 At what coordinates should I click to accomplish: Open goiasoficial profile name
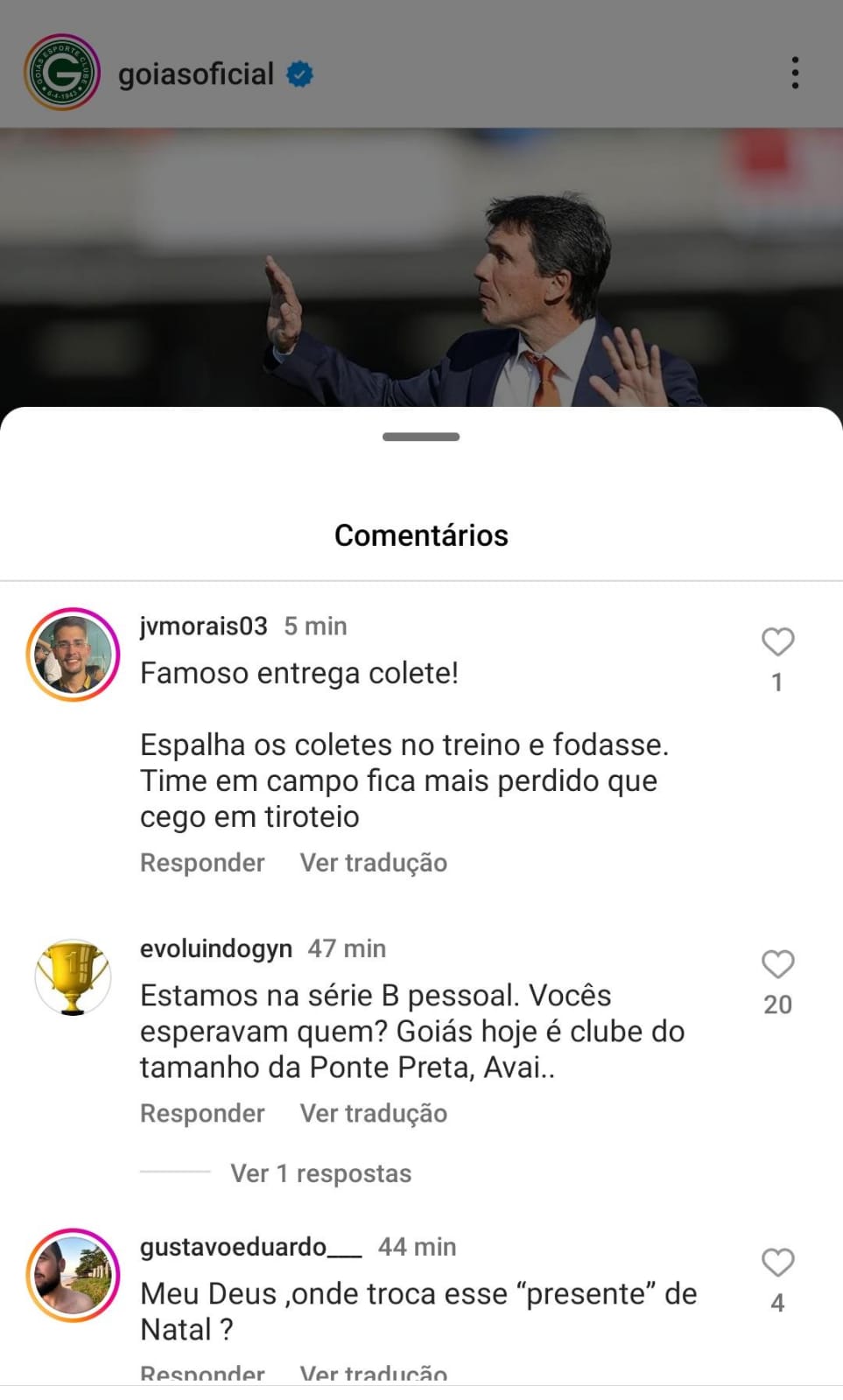click(x=196, y=74)
